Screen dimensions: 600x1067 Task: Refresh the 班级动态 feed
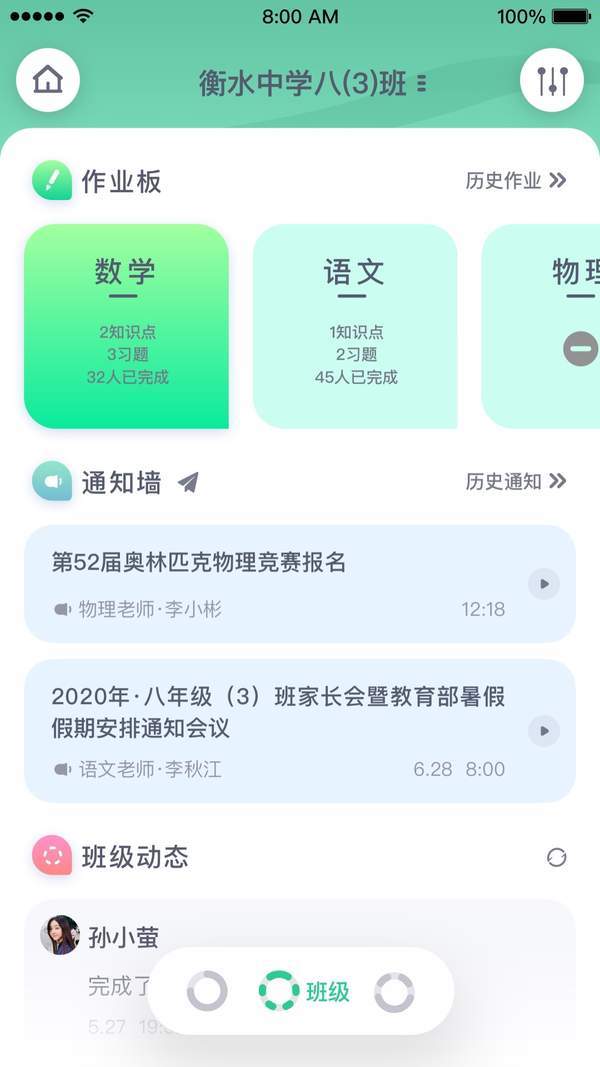[x=557, y=857]
